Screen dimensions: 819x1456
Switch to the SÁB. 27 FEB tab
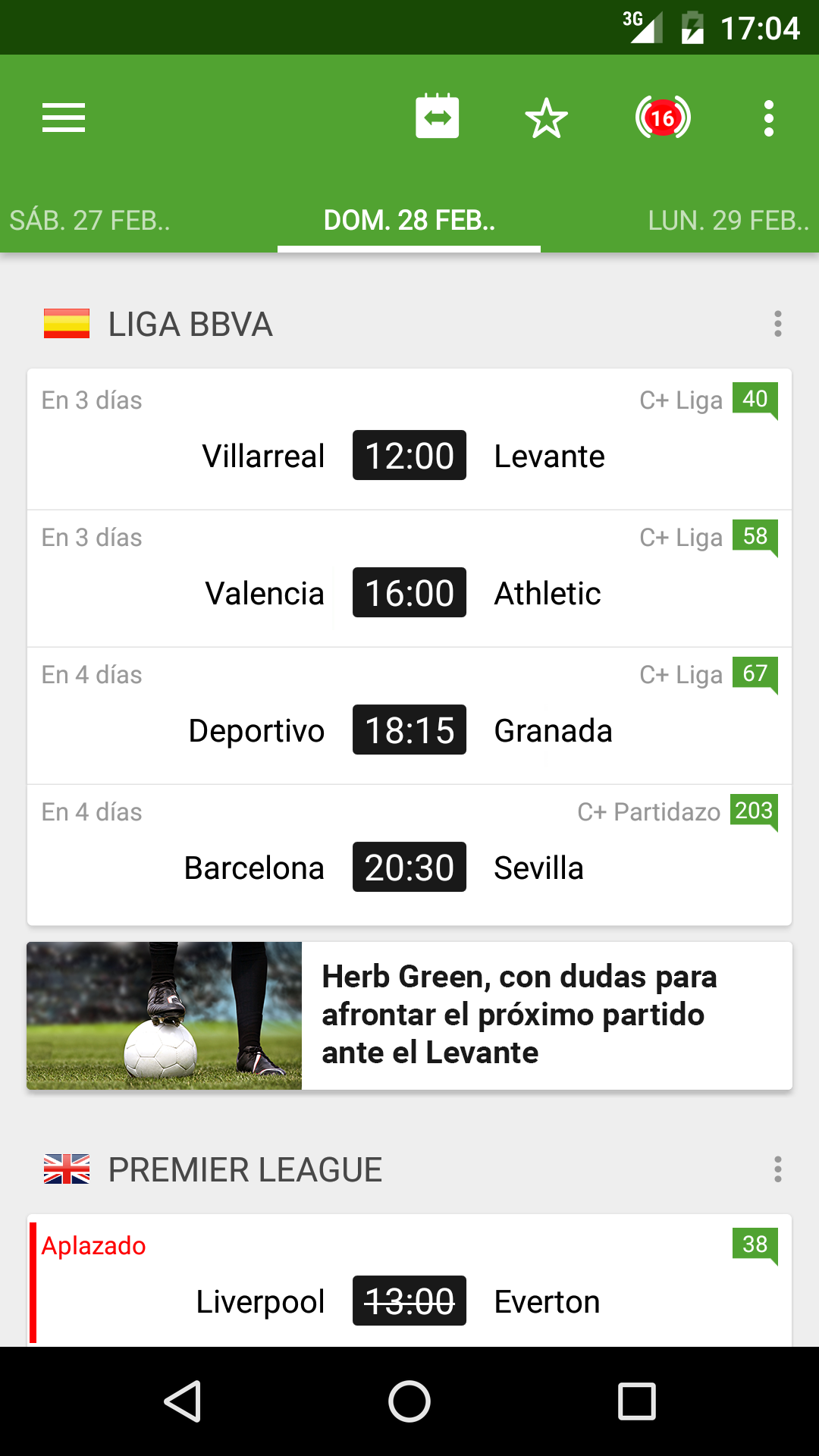point(89,221)
